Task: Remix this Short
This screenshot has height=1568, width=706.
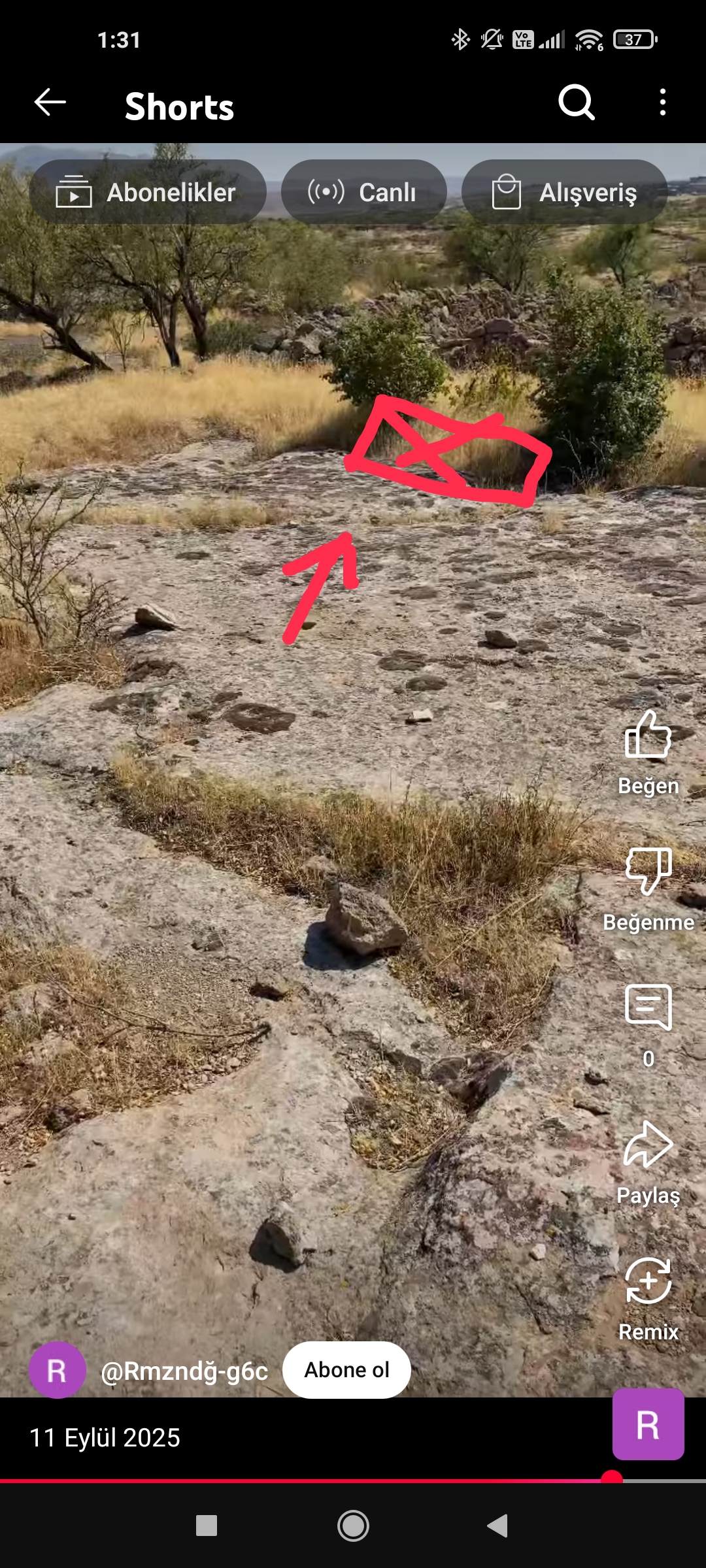Action: (x=648, y=1281)
